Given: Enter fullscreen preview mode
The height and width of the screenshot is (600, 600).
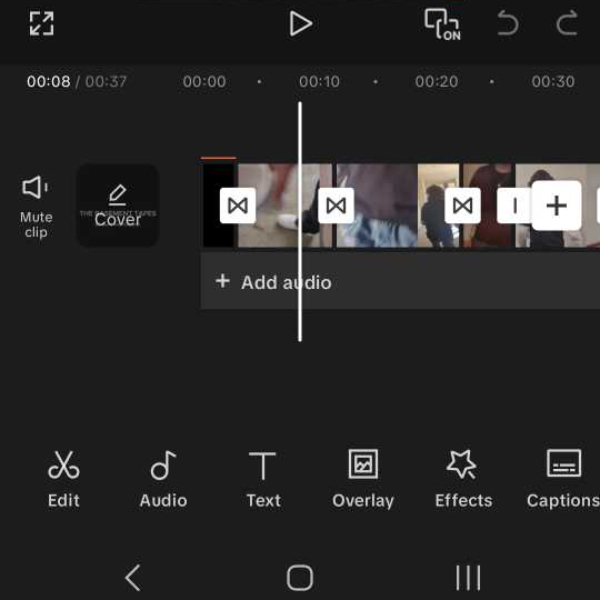Looking at the screenshot, I should pyautogui.click(x=41, y=24).
